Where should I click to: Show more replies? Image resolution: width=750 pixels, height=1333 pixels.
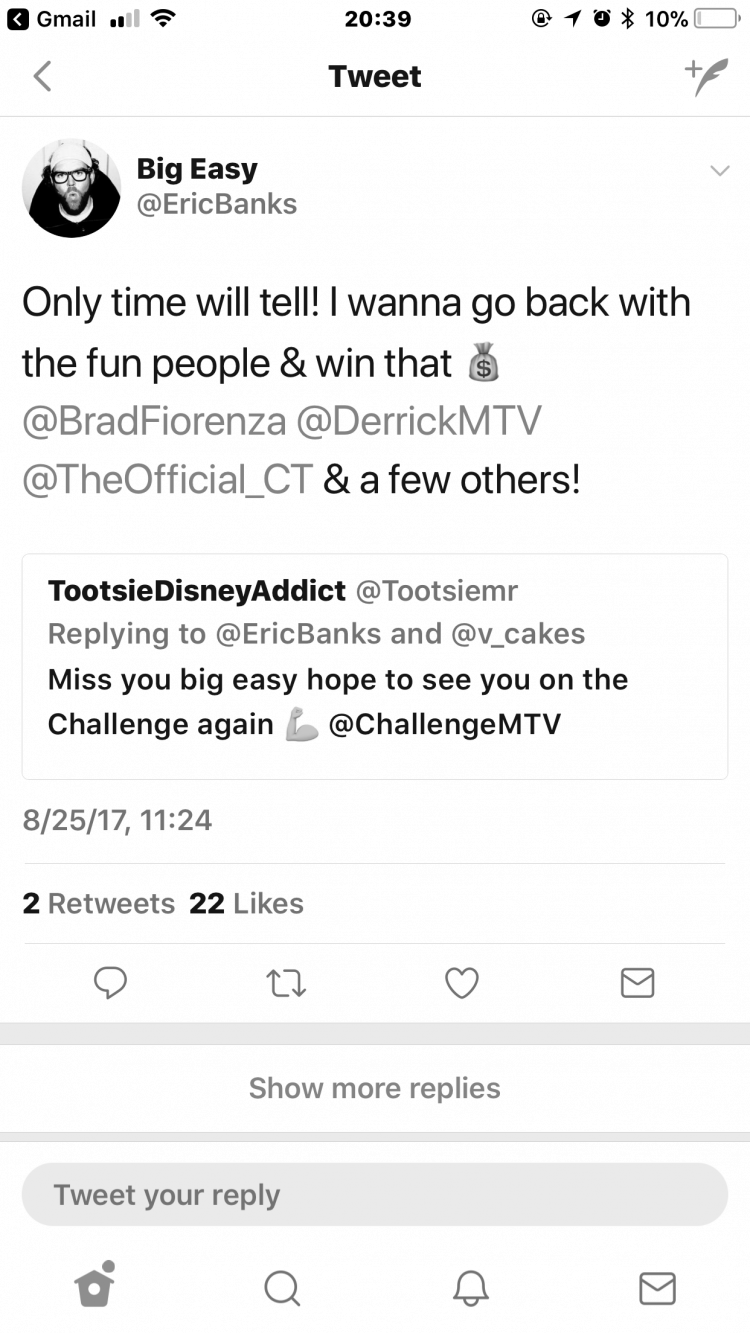pyautogui.click(x=375, y=1088)
